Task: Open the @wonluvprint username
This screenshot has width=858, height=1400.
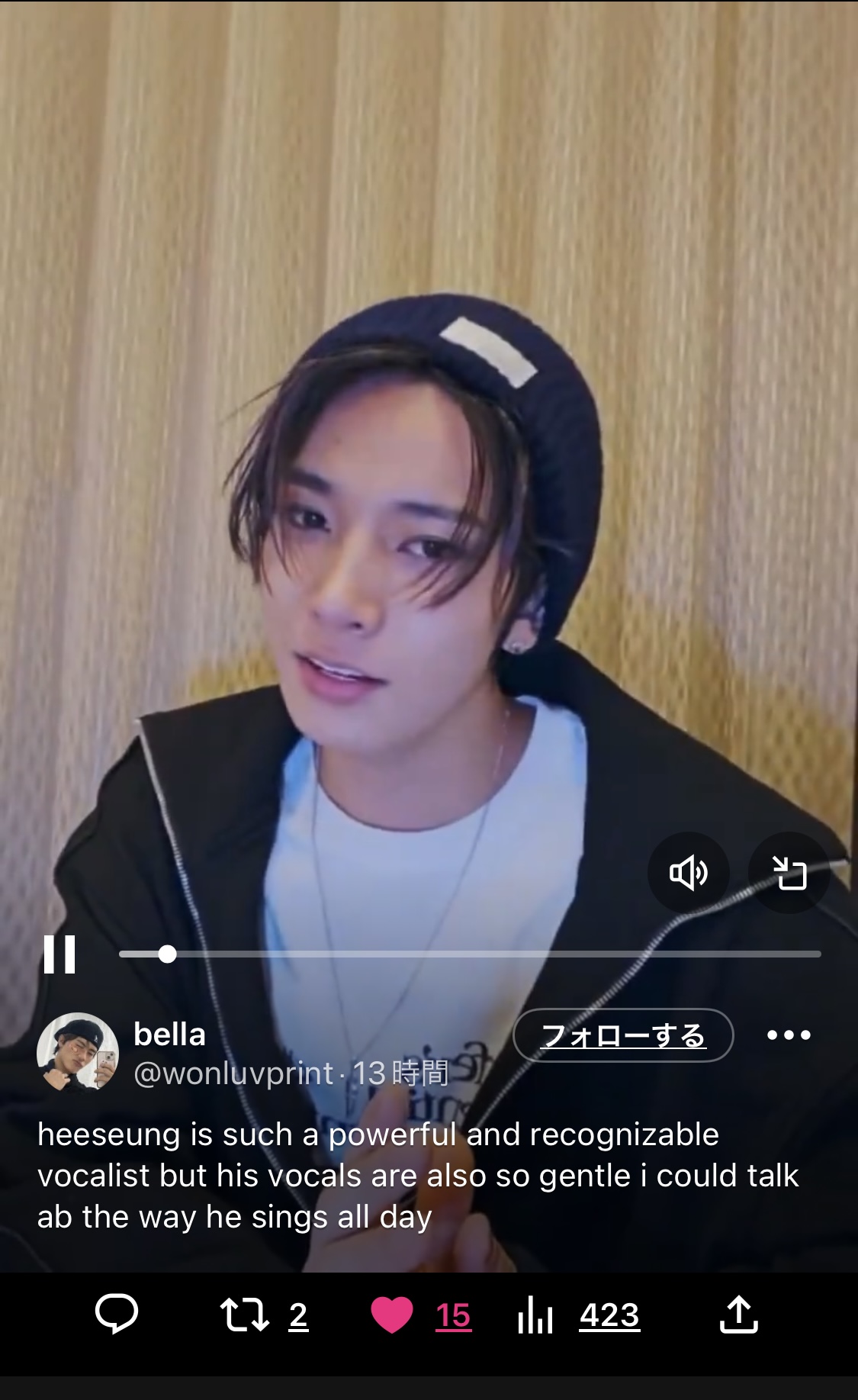Action: [233, 1073]
